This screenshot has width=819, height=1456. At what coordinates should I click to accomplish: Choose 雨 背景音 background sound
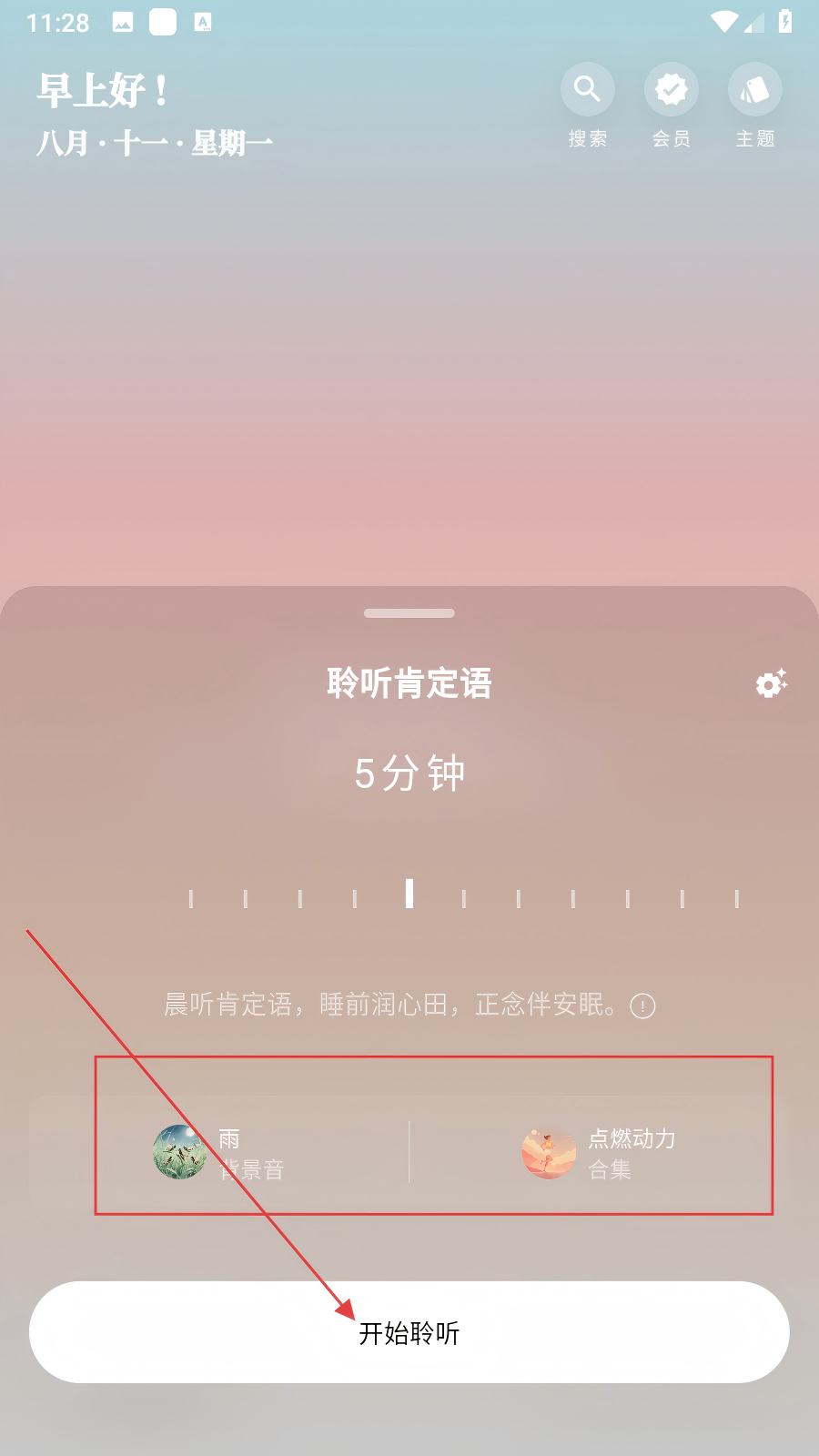pos(219,1153)
